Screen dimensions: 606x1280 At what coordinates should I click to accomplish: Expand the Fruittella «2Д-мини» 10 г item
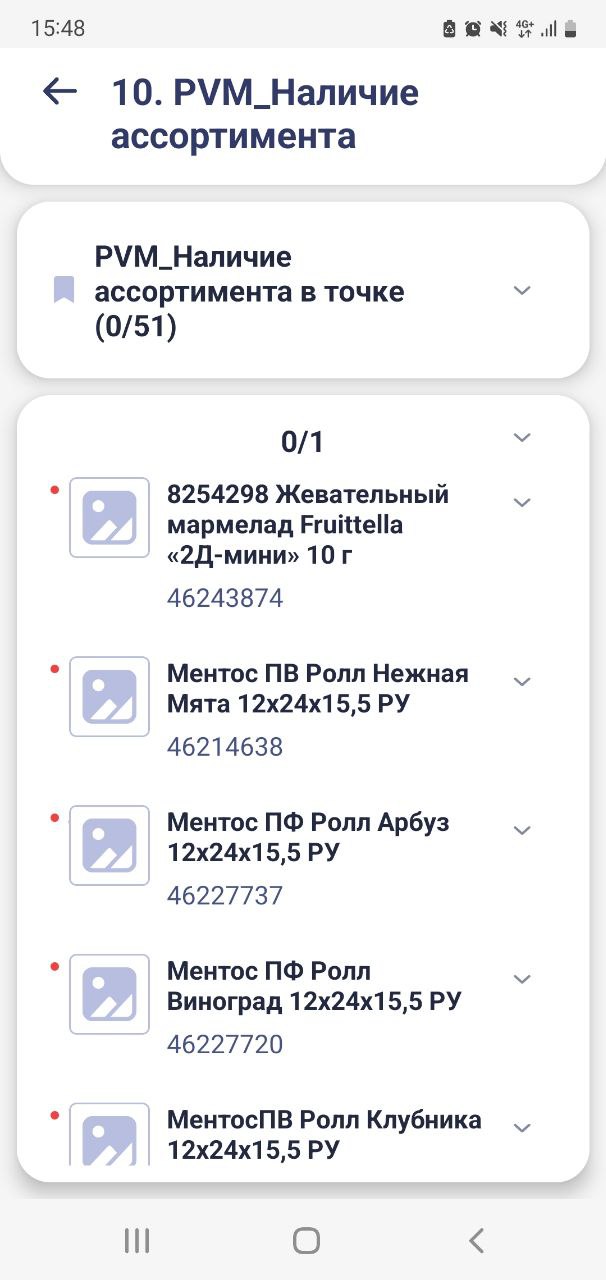click(521, 502)
